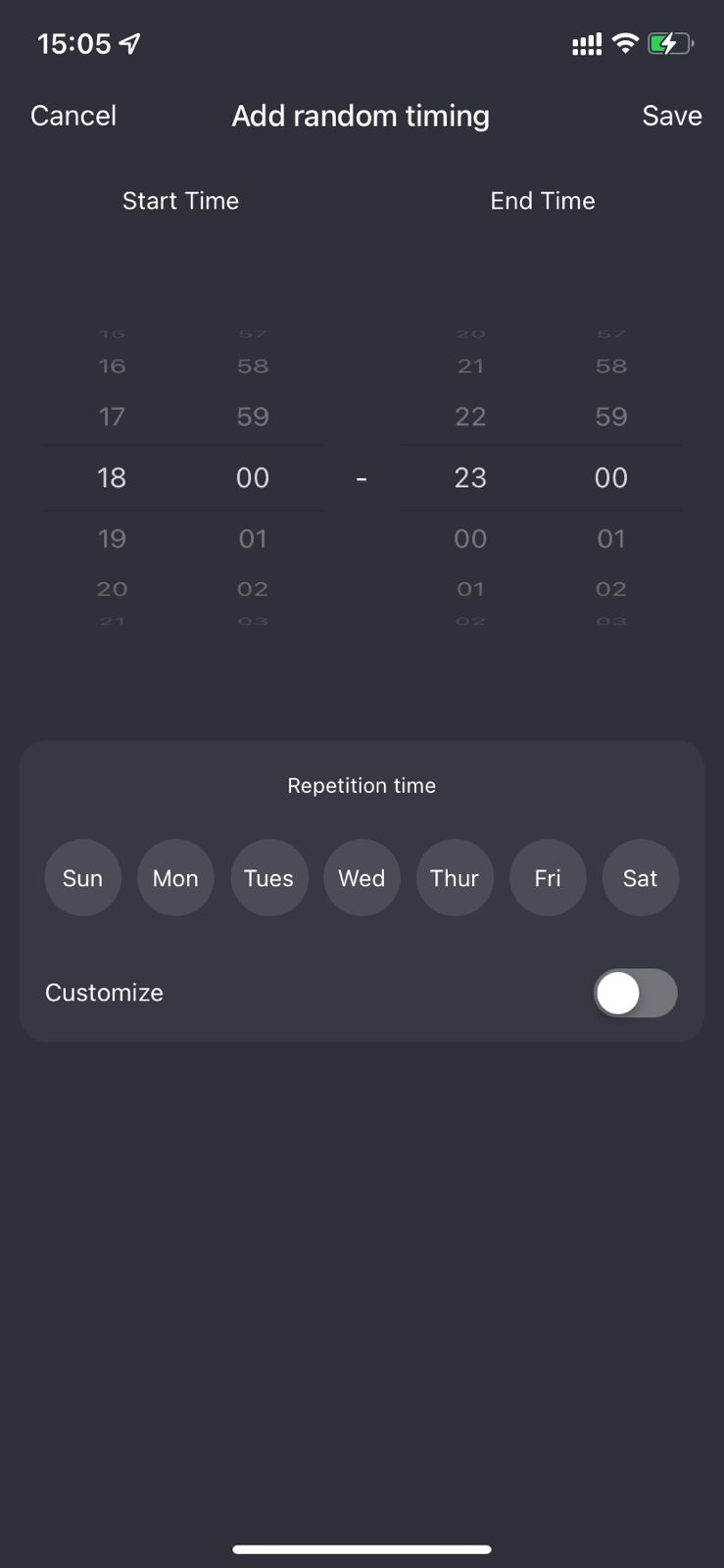Save the random timing
The image size is (724, 1568).
pos(672,116)
